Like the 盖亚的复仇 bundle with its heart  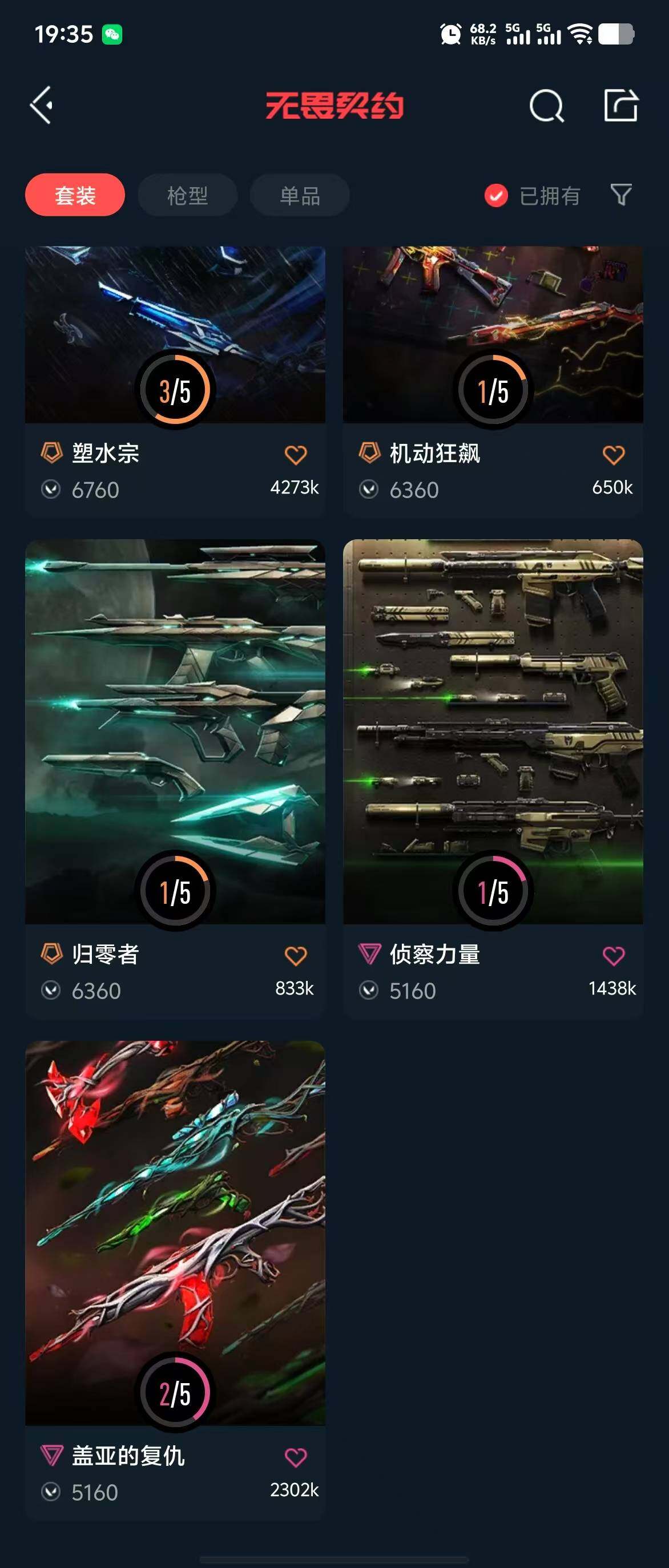(296, 1457)
